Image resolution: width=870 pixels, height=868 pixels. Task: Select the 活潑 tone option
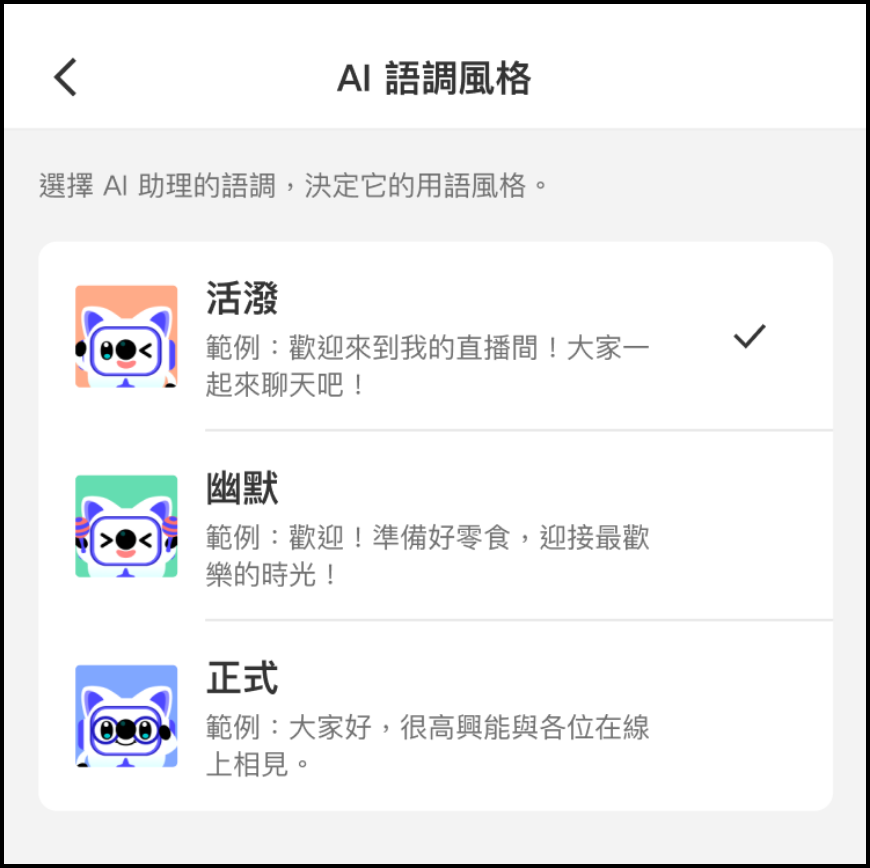point(435,338)
